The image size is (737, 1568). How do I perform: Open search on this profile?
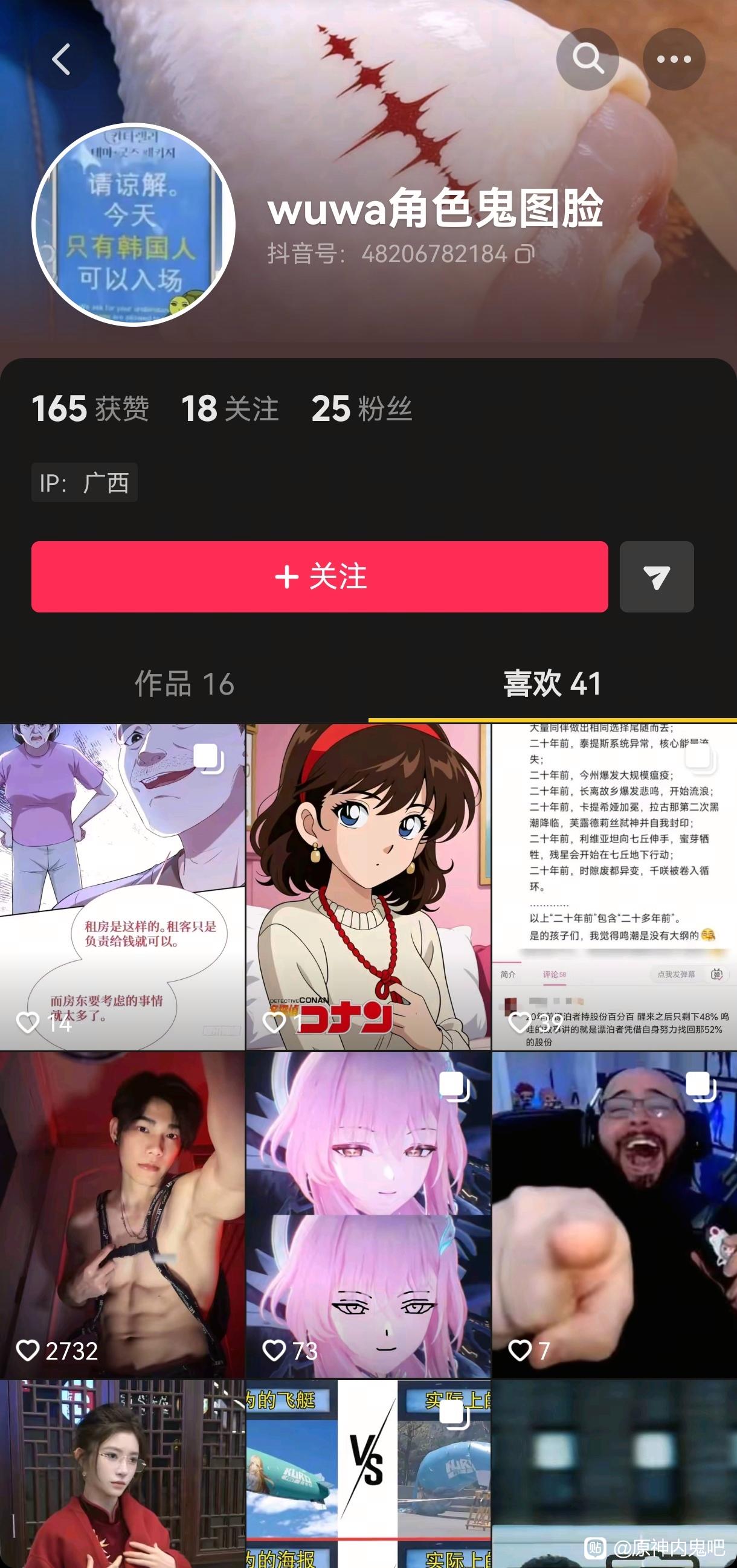[x=587, y=59]
